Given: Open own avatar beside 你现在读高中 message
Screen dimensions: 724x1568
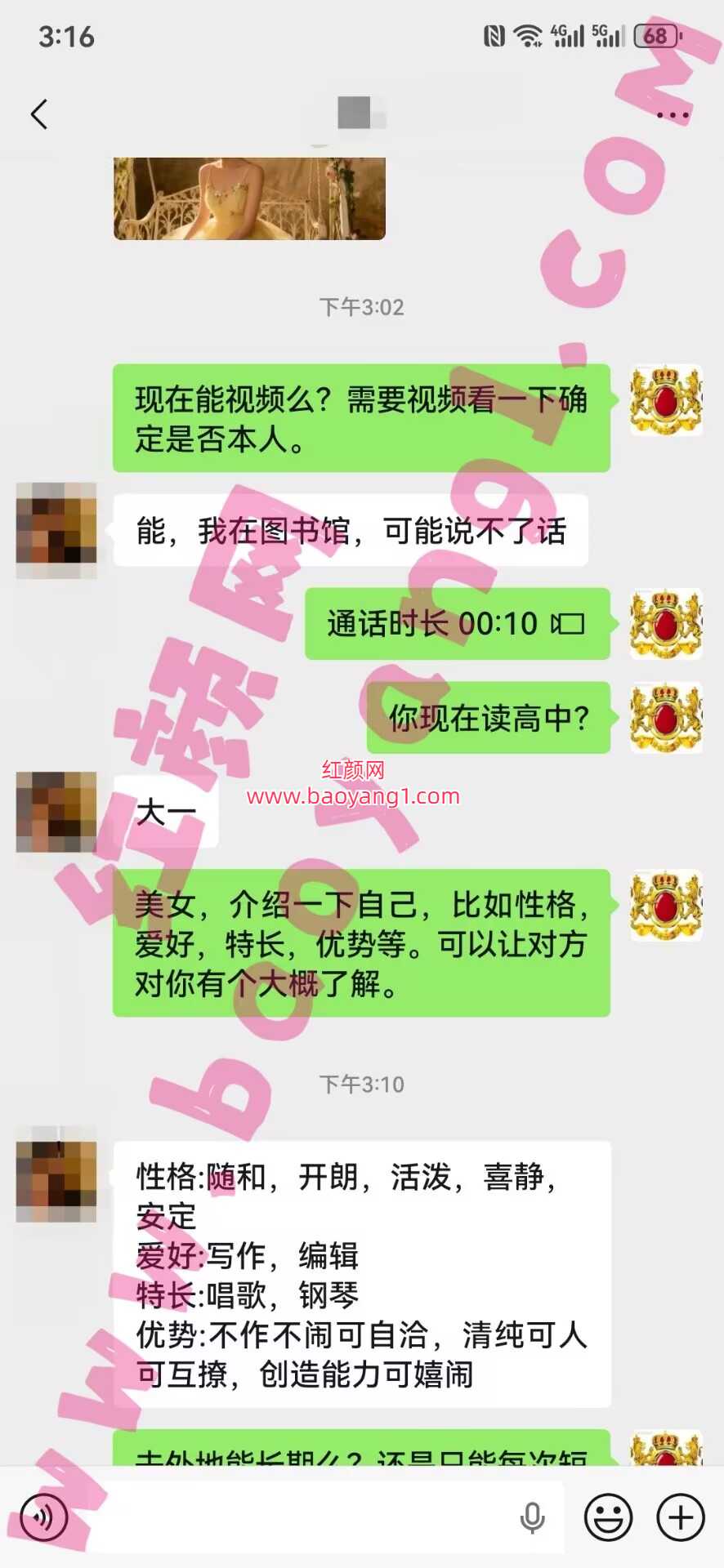Looking at the screenshot, I should coord(666,718).
